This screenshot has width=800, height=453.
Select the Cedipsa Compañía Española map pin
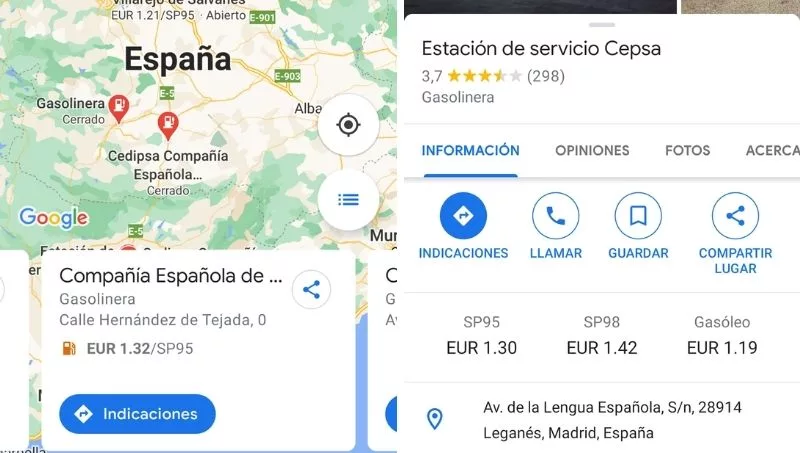(x=169, y=124)
